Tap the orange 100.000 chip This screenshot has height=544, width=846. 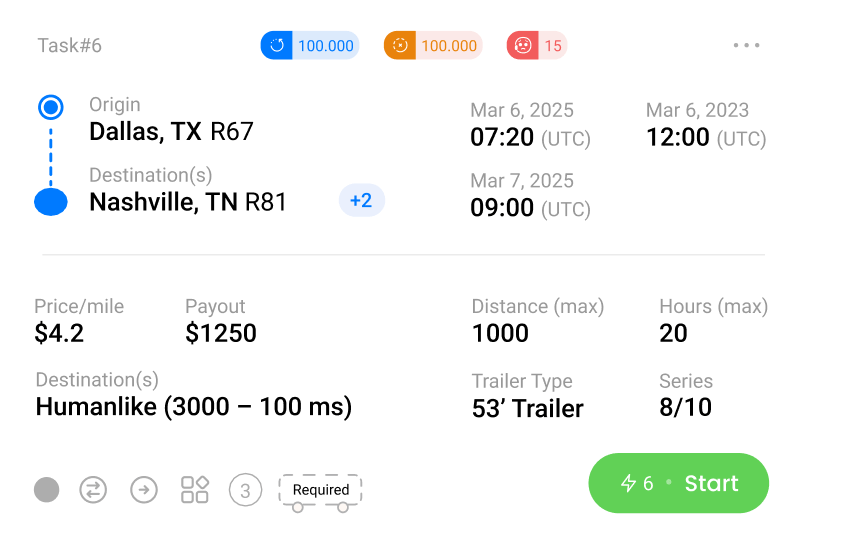tap(432, 45)
